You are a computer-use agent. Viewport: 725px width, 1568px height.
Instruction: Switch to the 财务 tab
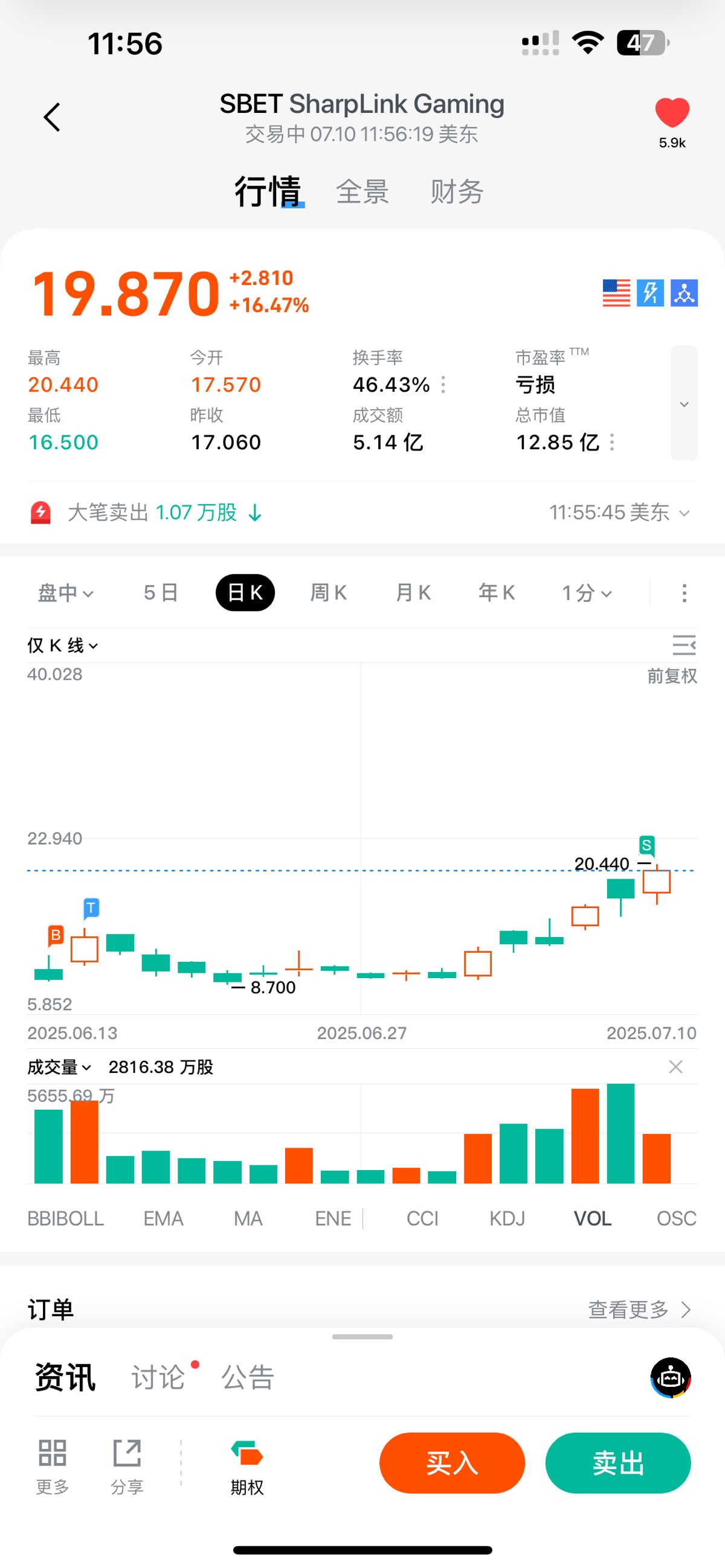click(x=456, y=193)
